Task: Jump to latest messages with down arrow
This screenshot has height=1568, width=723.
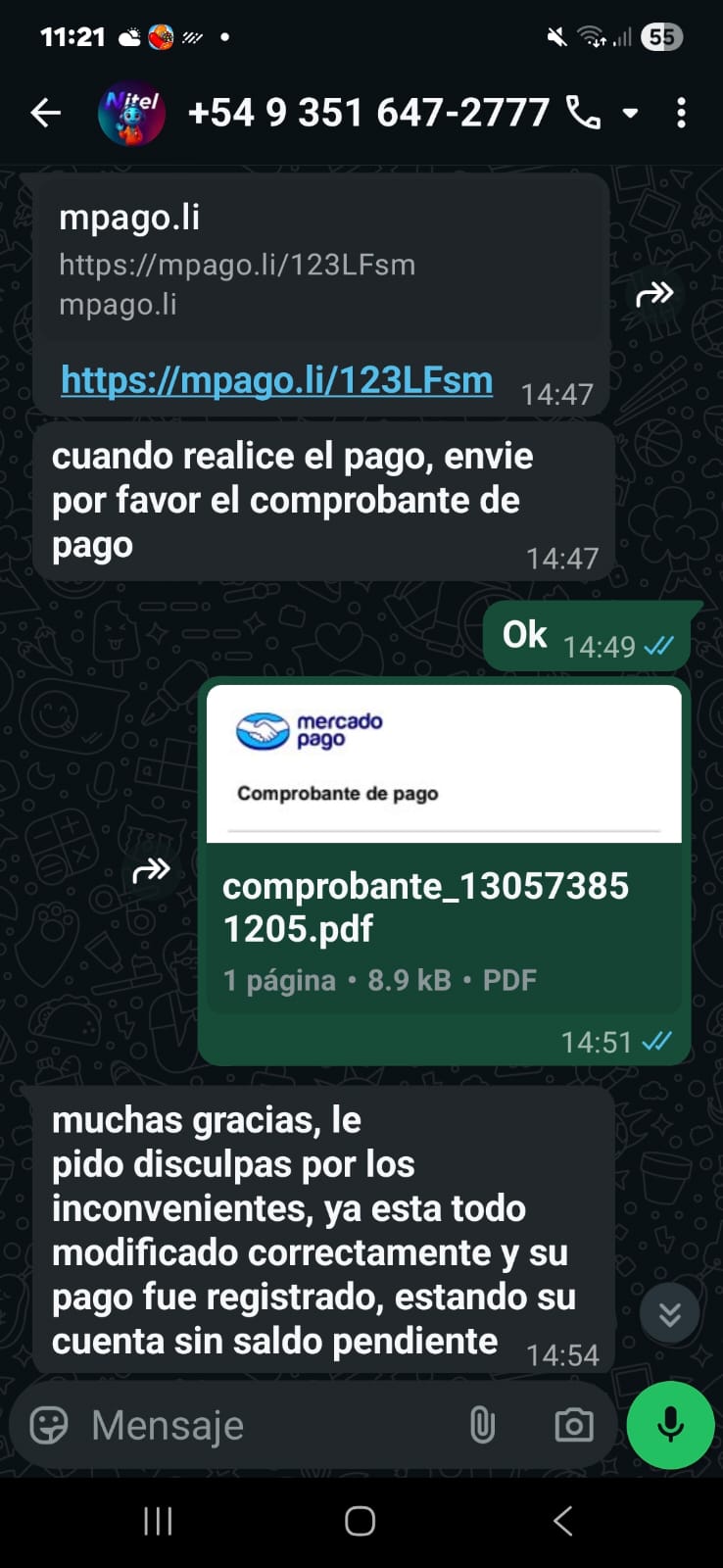Action: 670,1313
